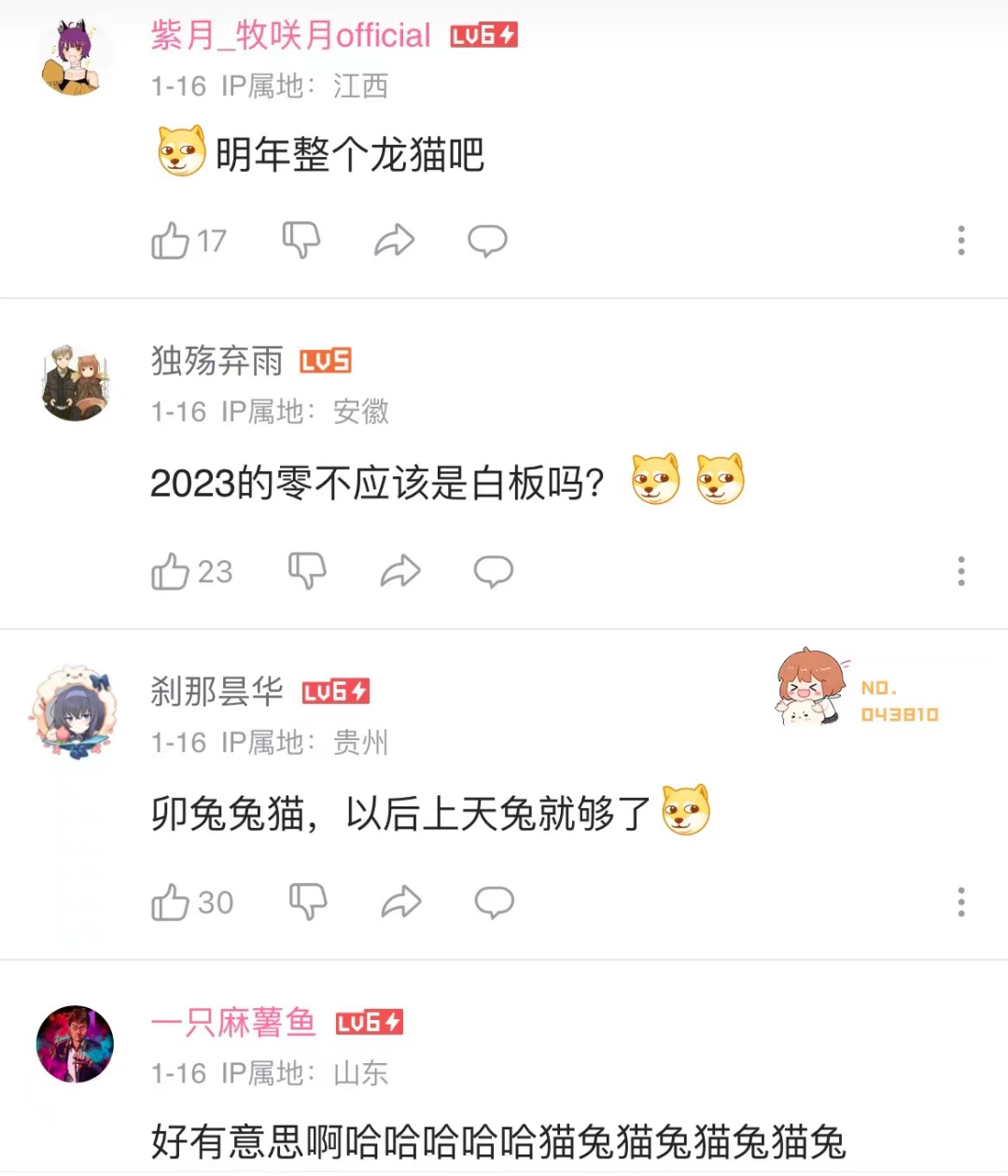Dislike 紫月_牧咲月official's comment

[301, 240]
